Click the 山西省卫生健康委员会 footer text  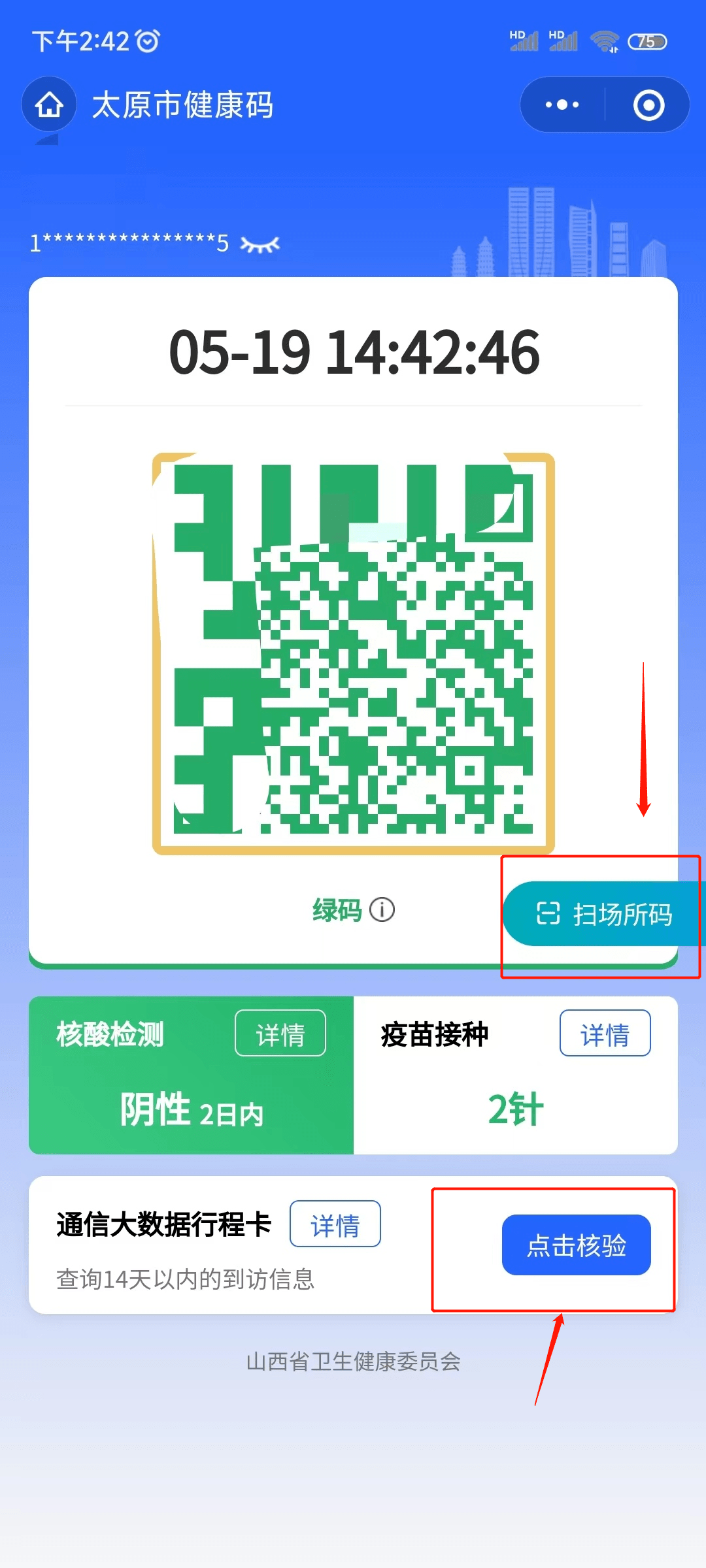353,1362
